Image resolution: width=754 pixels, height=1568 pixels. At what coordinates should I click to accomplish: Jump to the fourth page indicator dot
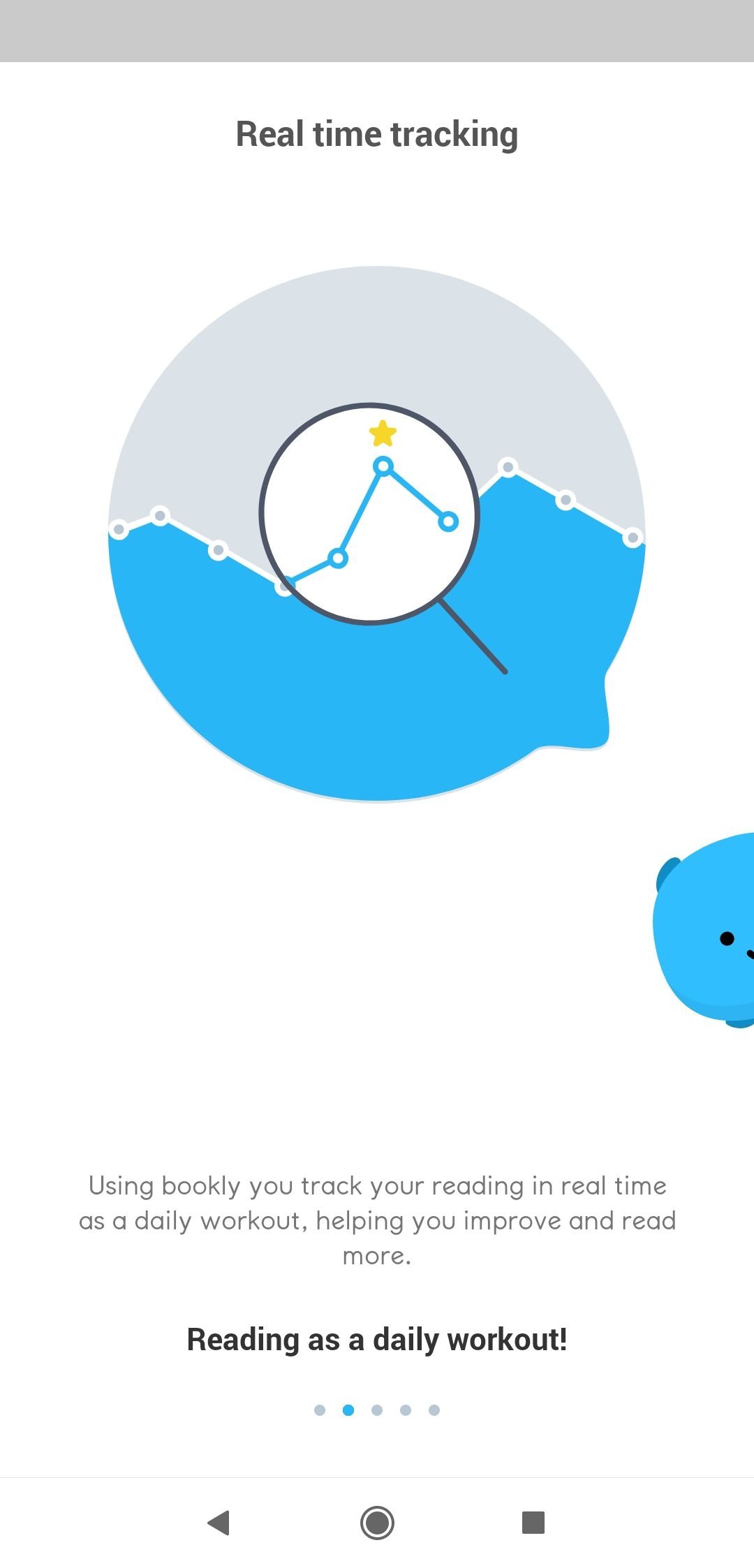click(x=406, y=1410)
